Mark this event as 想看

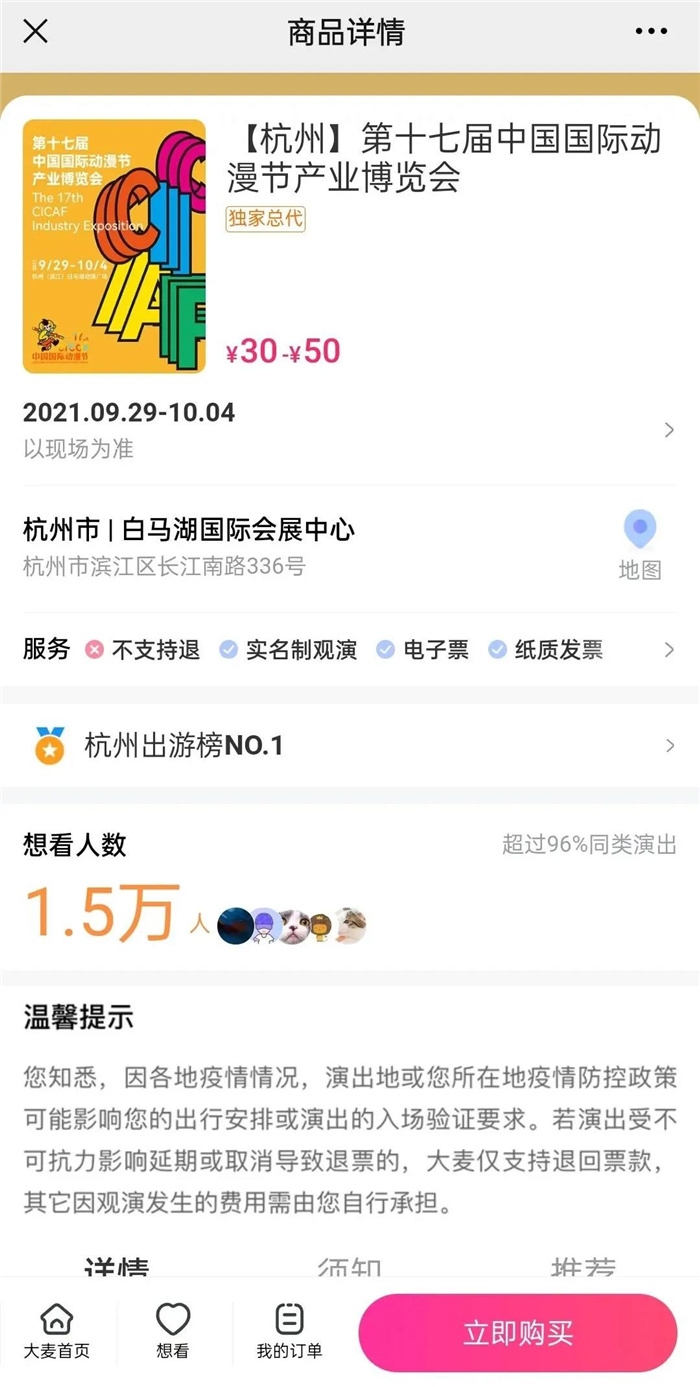(173, 1332)
